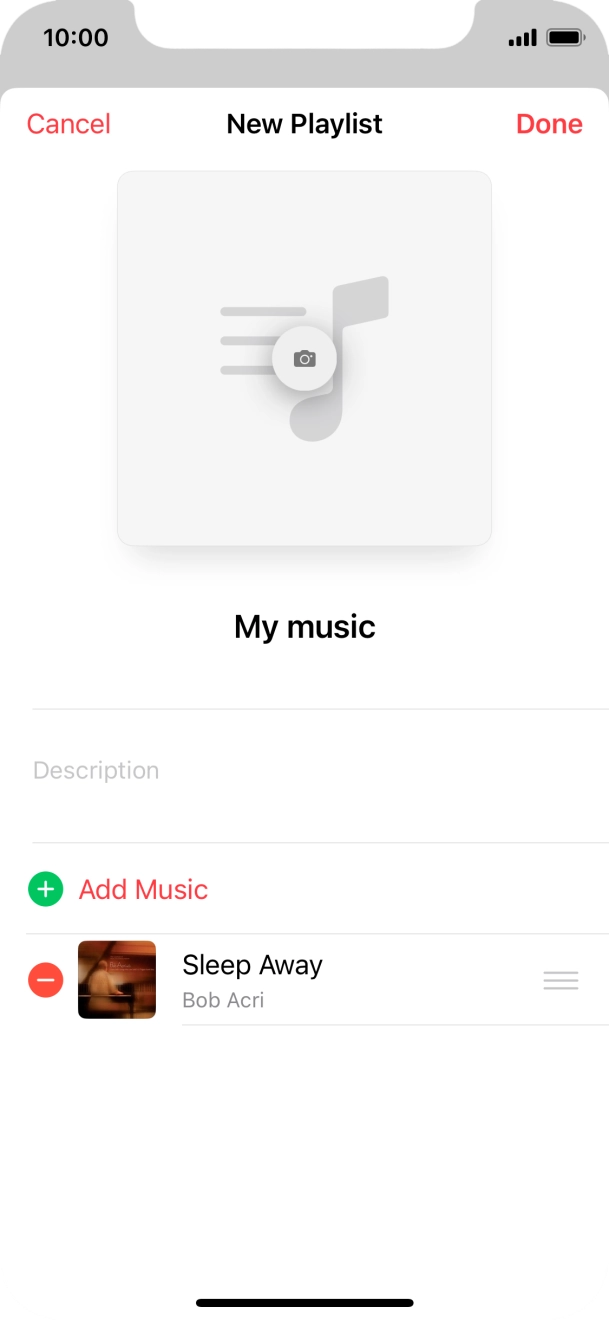
Task: Edit the playlist name "My music"
Action: (304, 627)
